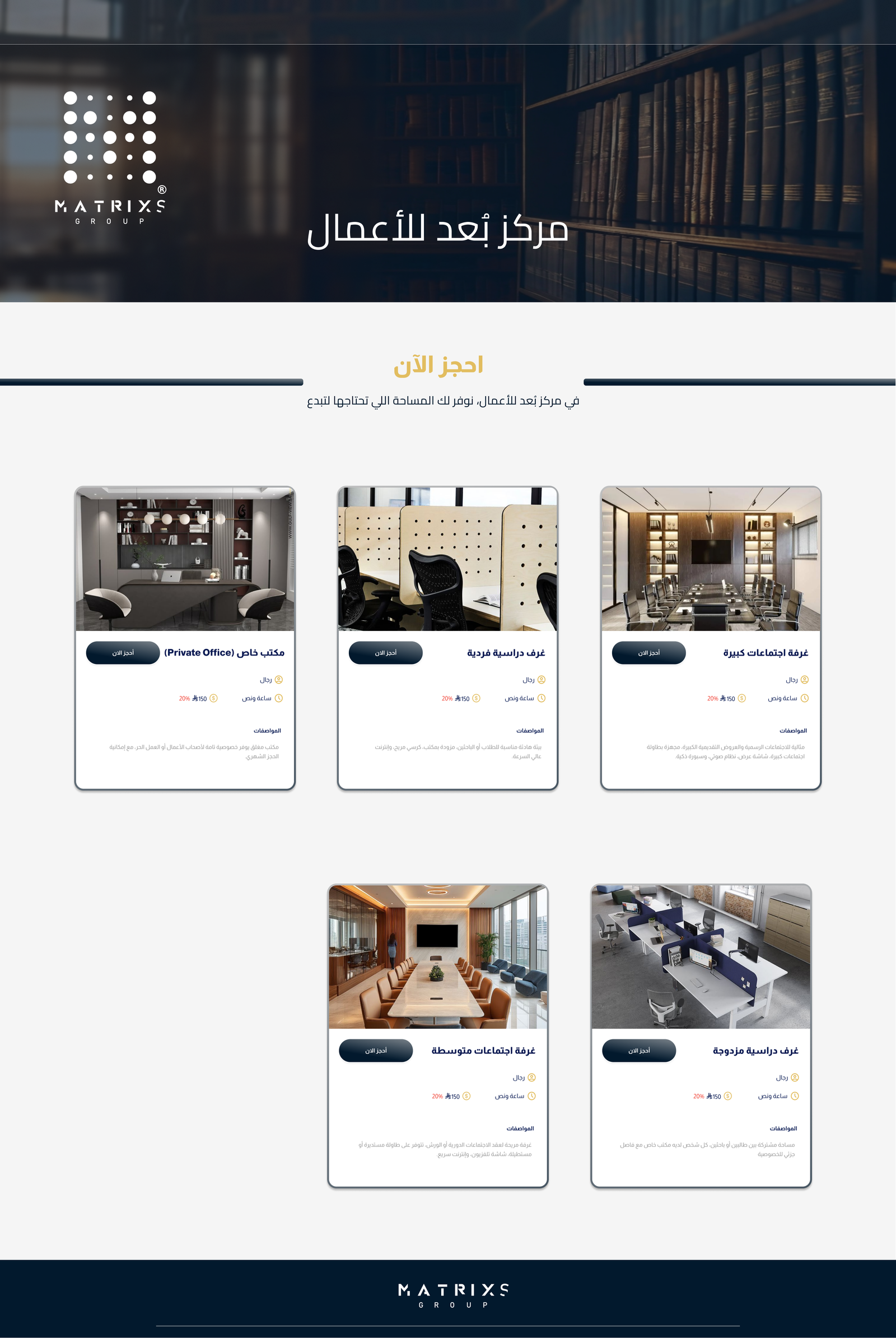View the غرفة اجتماعات كبيرة card photo

711,559
